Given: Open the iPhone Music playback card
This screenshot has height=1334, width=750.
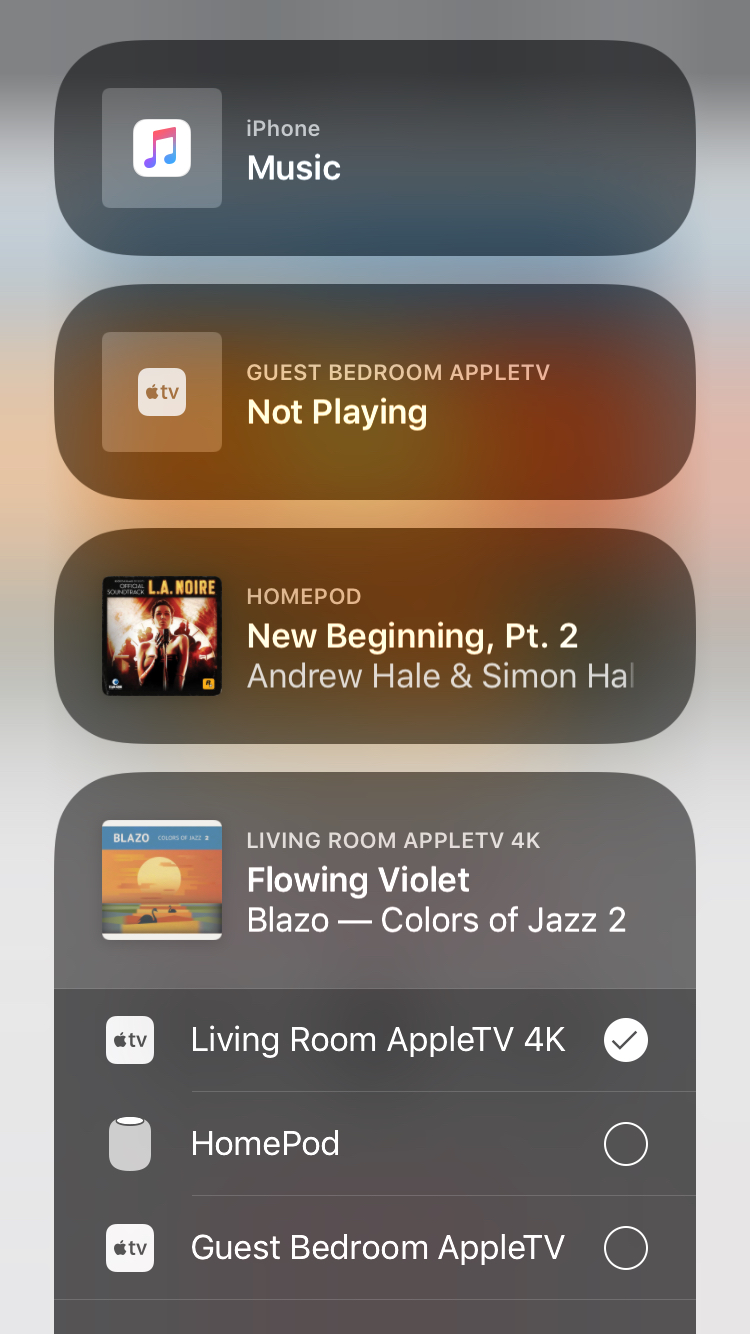Looking at the screenshot, I should (374, 148).
